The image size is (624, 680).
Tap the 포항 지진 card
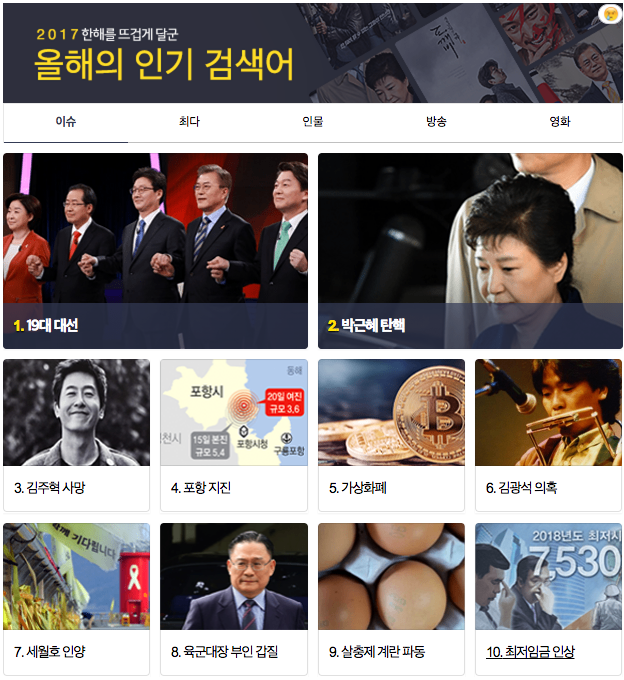234,435
